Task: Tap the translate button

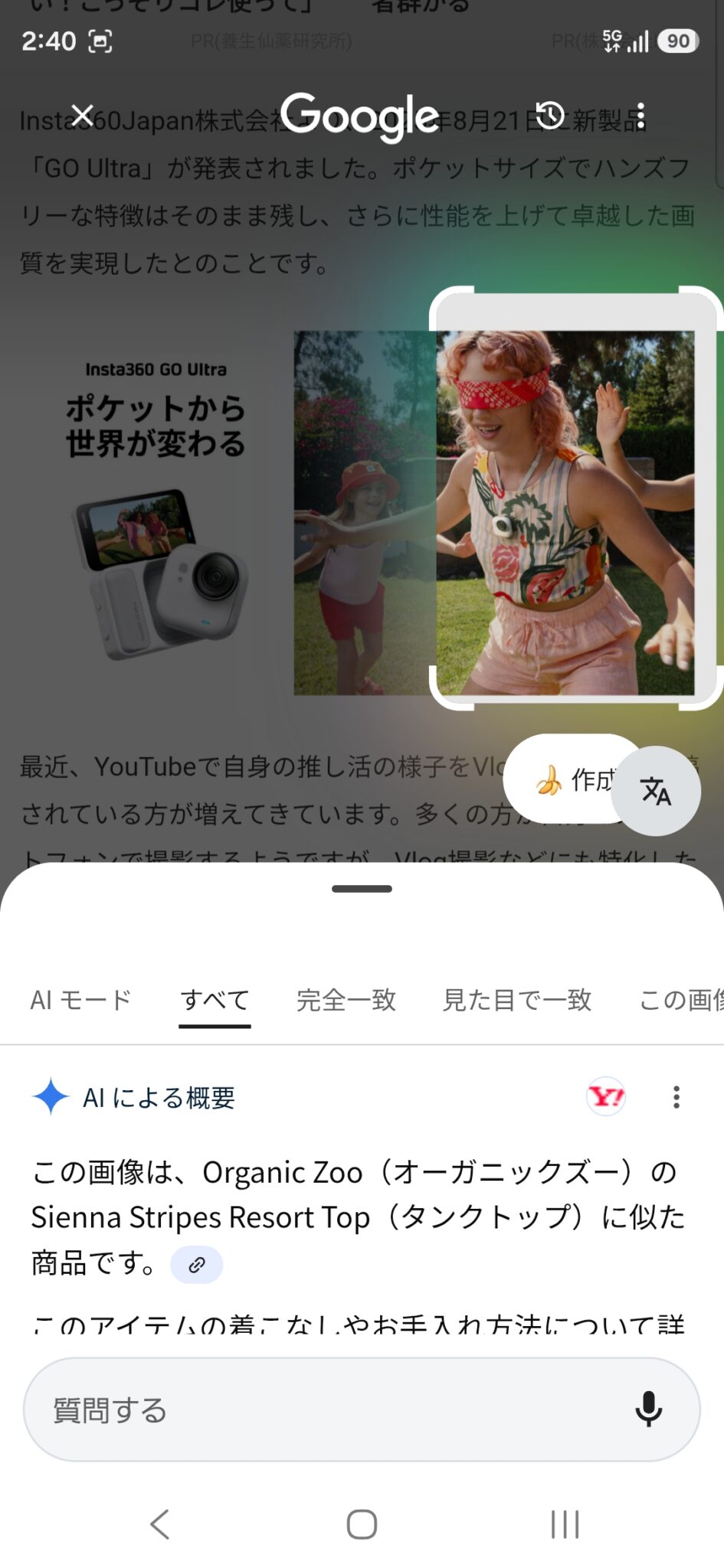Action: point(656,791)
